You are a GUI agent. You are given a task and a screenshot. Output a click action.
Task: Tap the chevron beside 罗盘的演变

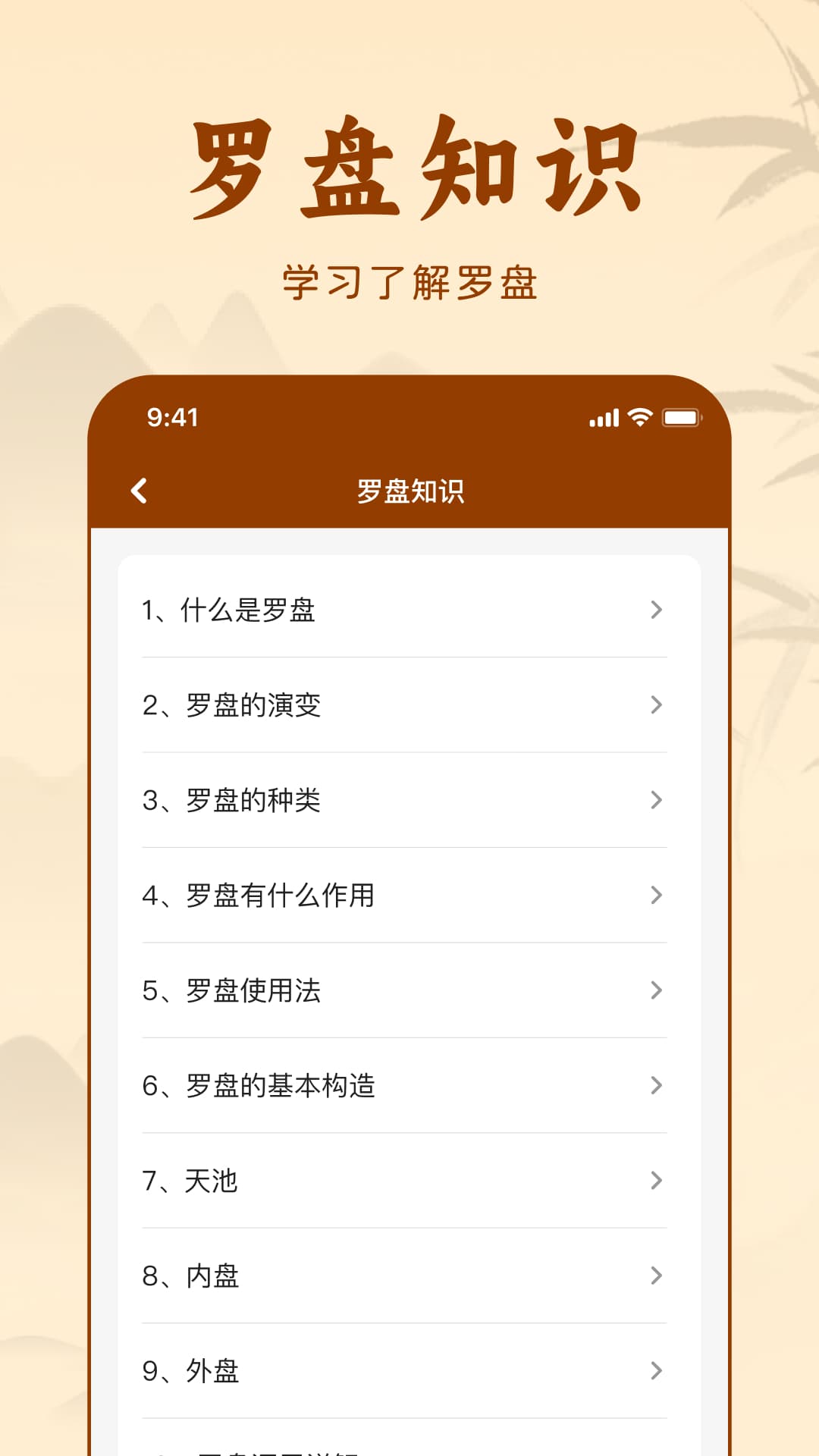pos(656,706)
